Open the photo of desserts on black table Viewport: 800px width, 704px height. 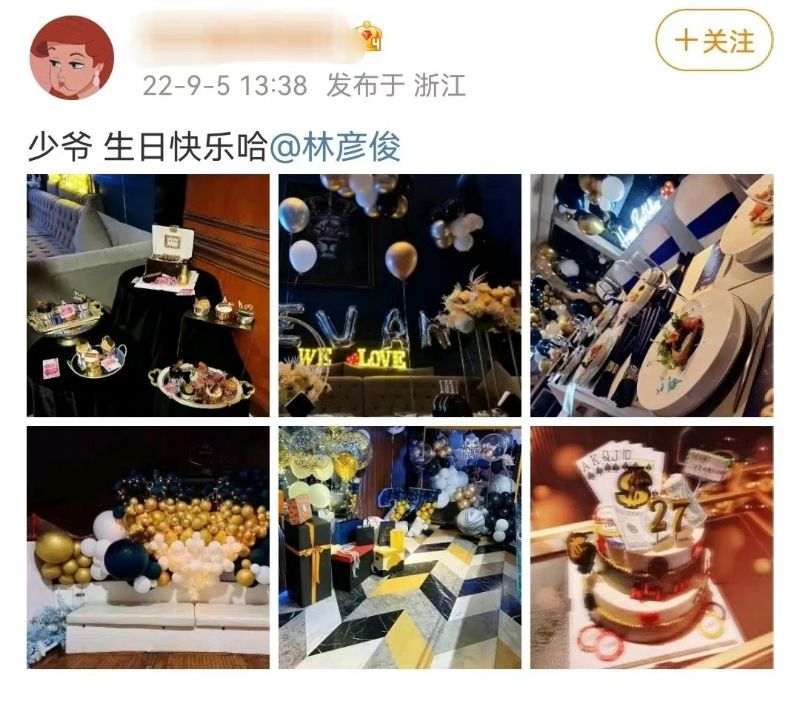[148, 295]
